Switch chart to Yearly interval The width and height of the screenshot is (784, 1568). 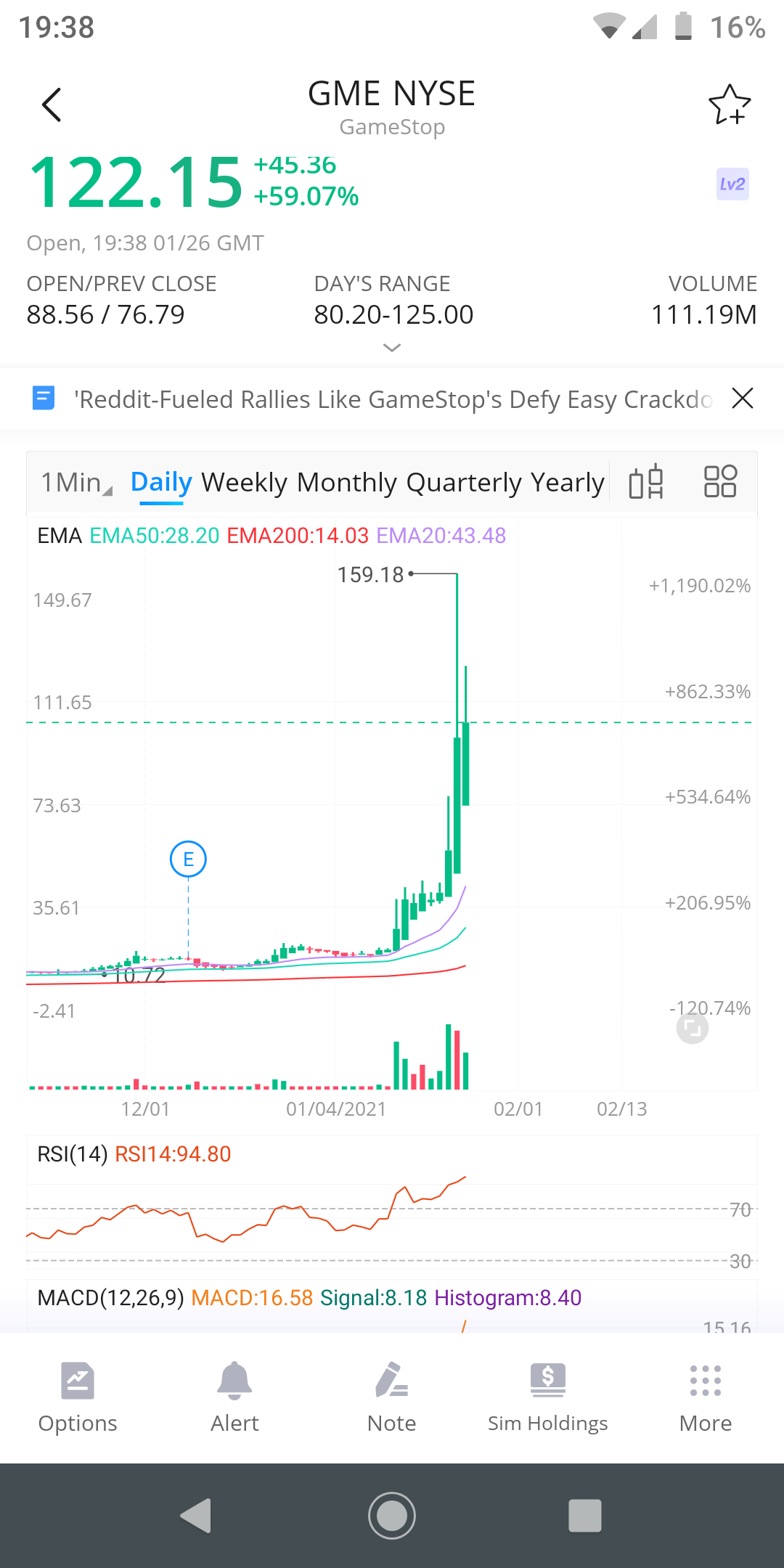coord(567,483)
